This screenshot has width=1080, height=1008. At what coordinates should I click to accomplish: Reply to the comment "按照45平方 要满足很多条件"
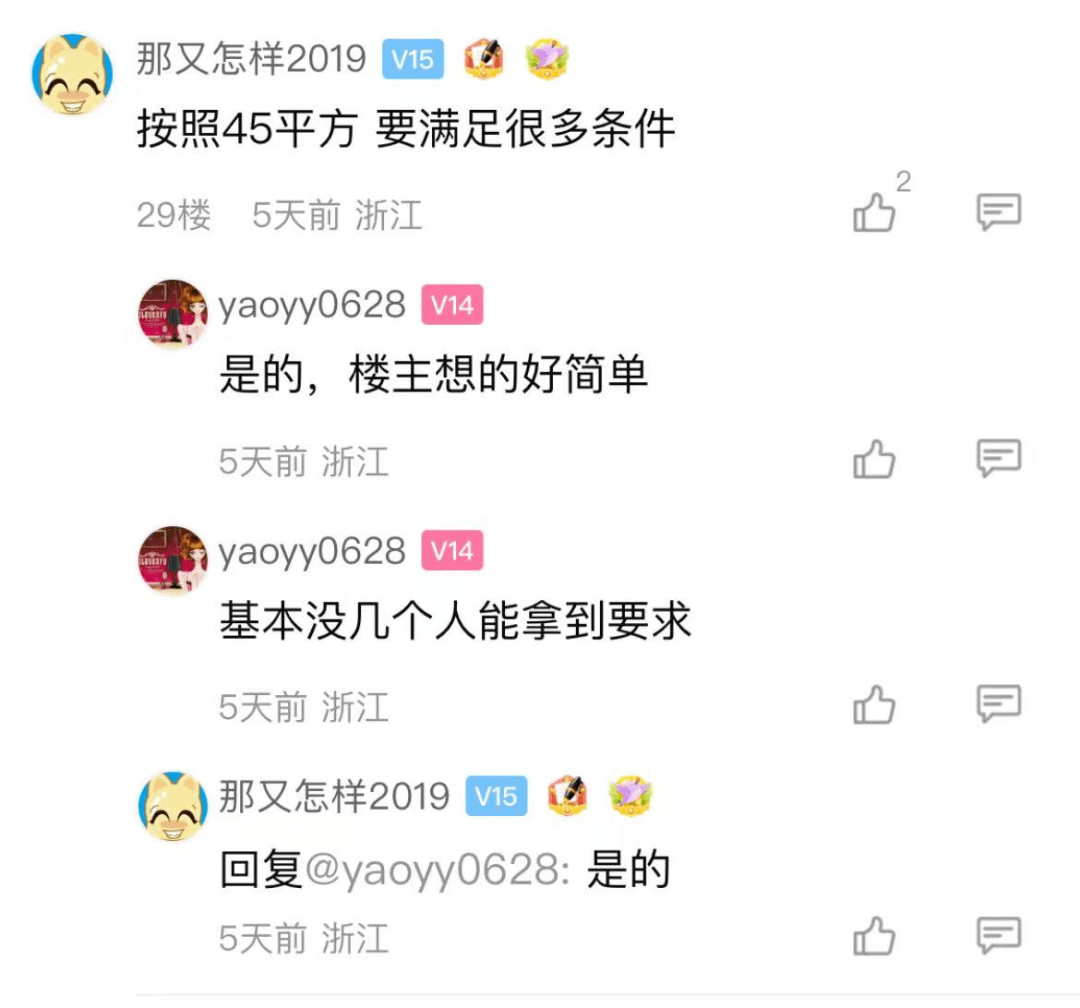point(997,212)
